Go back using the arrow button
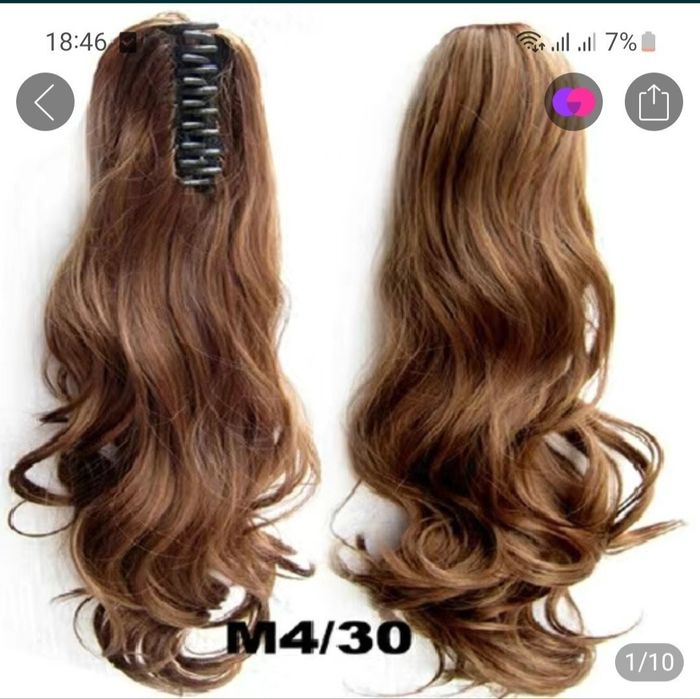The height and width of the screenshot is (699, 700). [45, 101]
